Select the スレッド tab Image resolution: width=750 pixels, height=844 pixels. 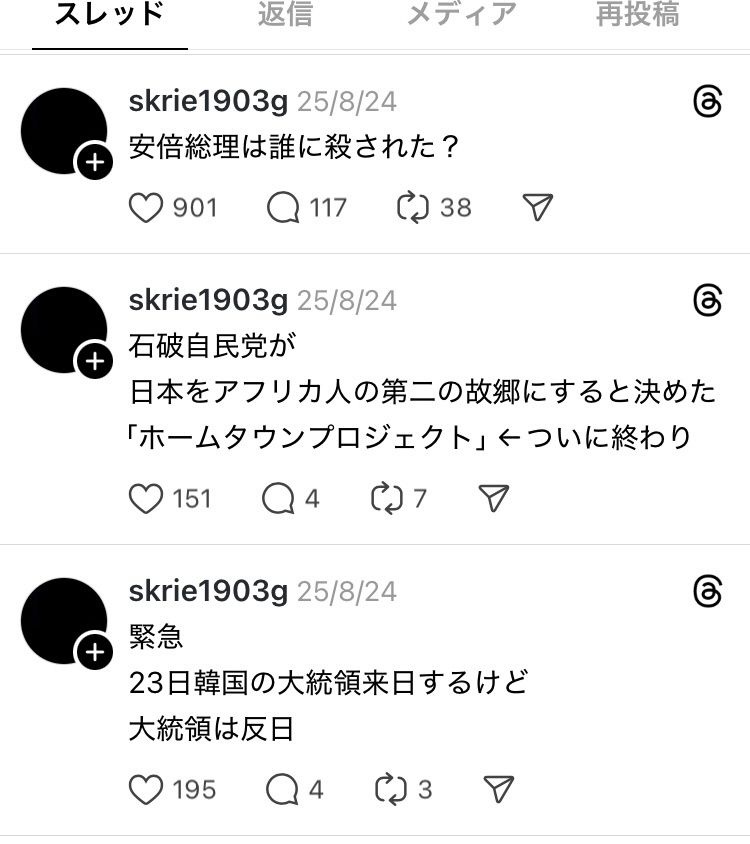[x=109, y=14]
